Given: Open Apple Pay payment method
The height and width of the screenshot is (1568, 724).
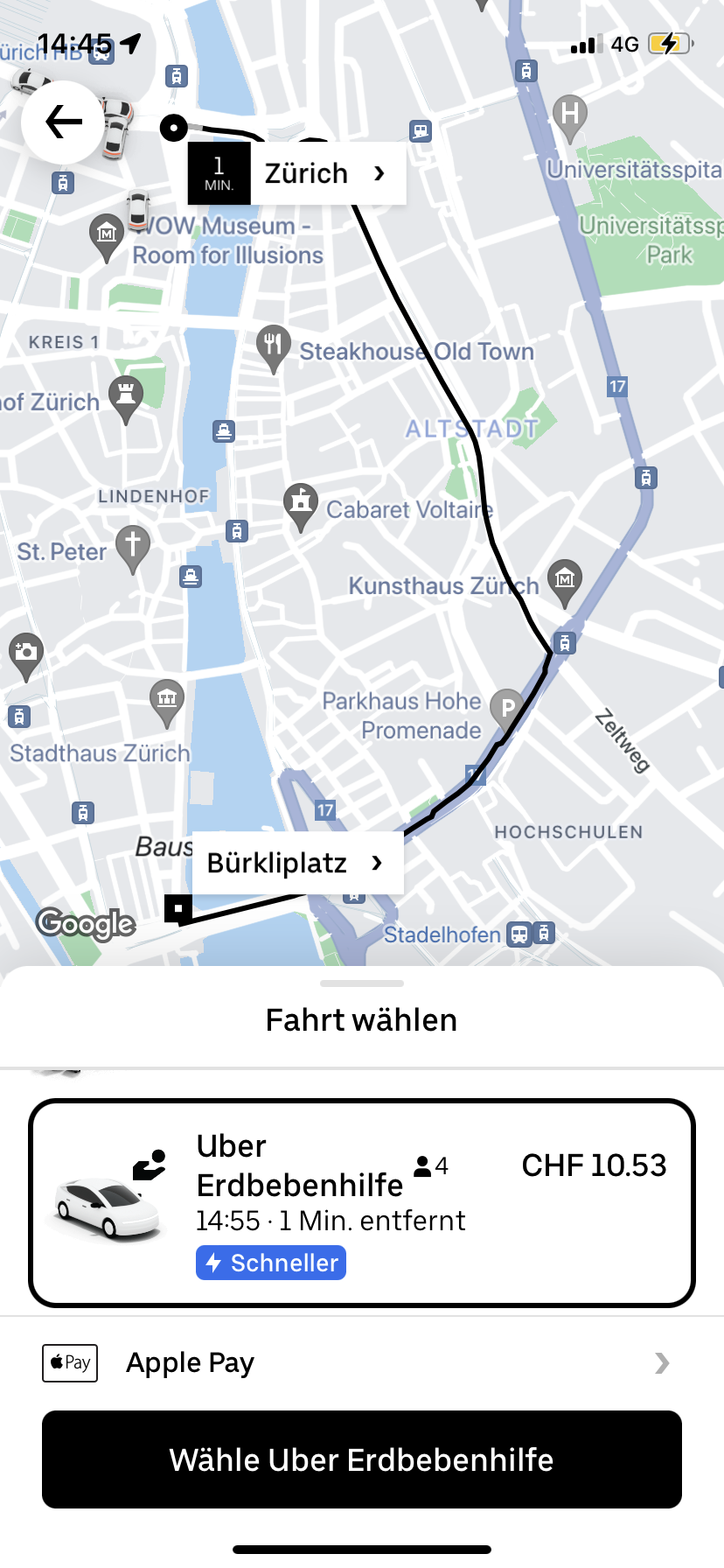Looking at the screenshot, I should (361, 1362).
